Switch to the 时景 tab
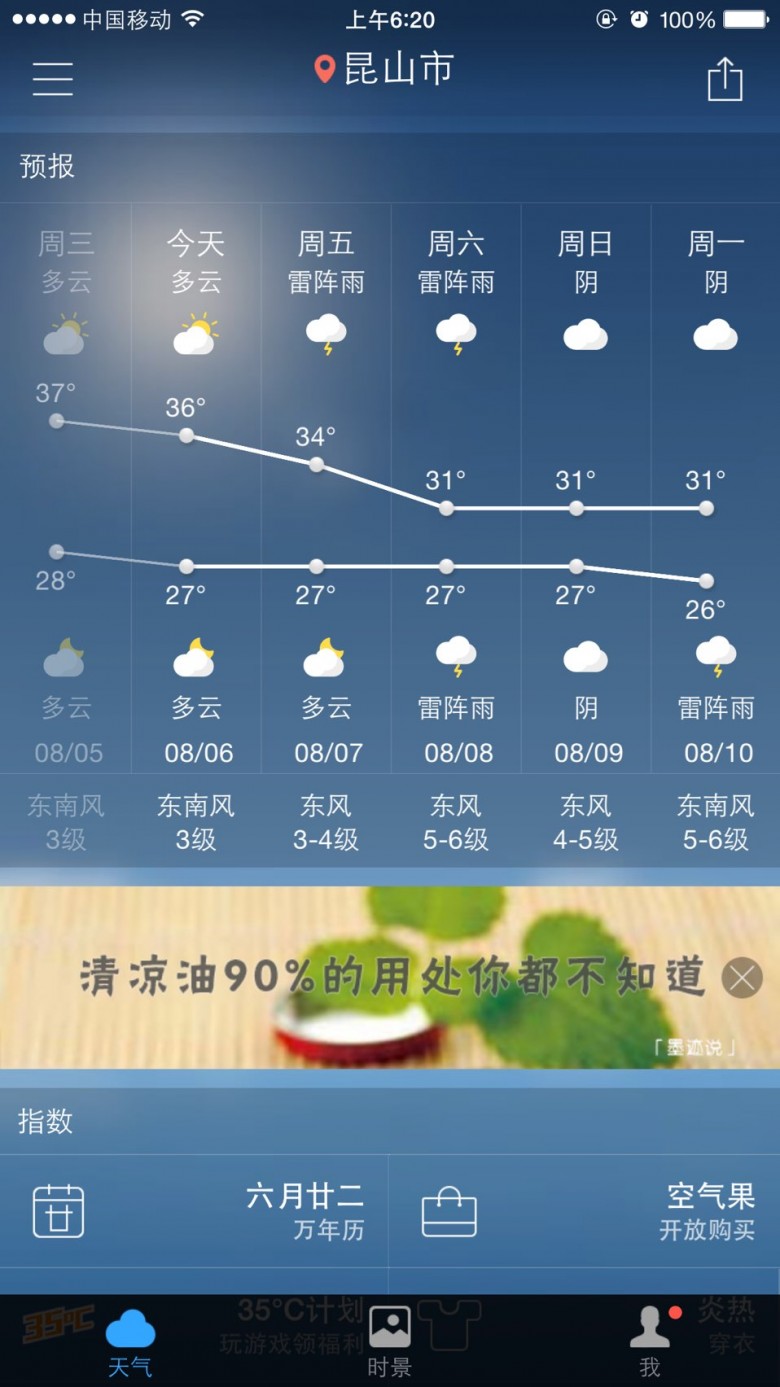The image size is (780, 1387). tap(389, 1342)
